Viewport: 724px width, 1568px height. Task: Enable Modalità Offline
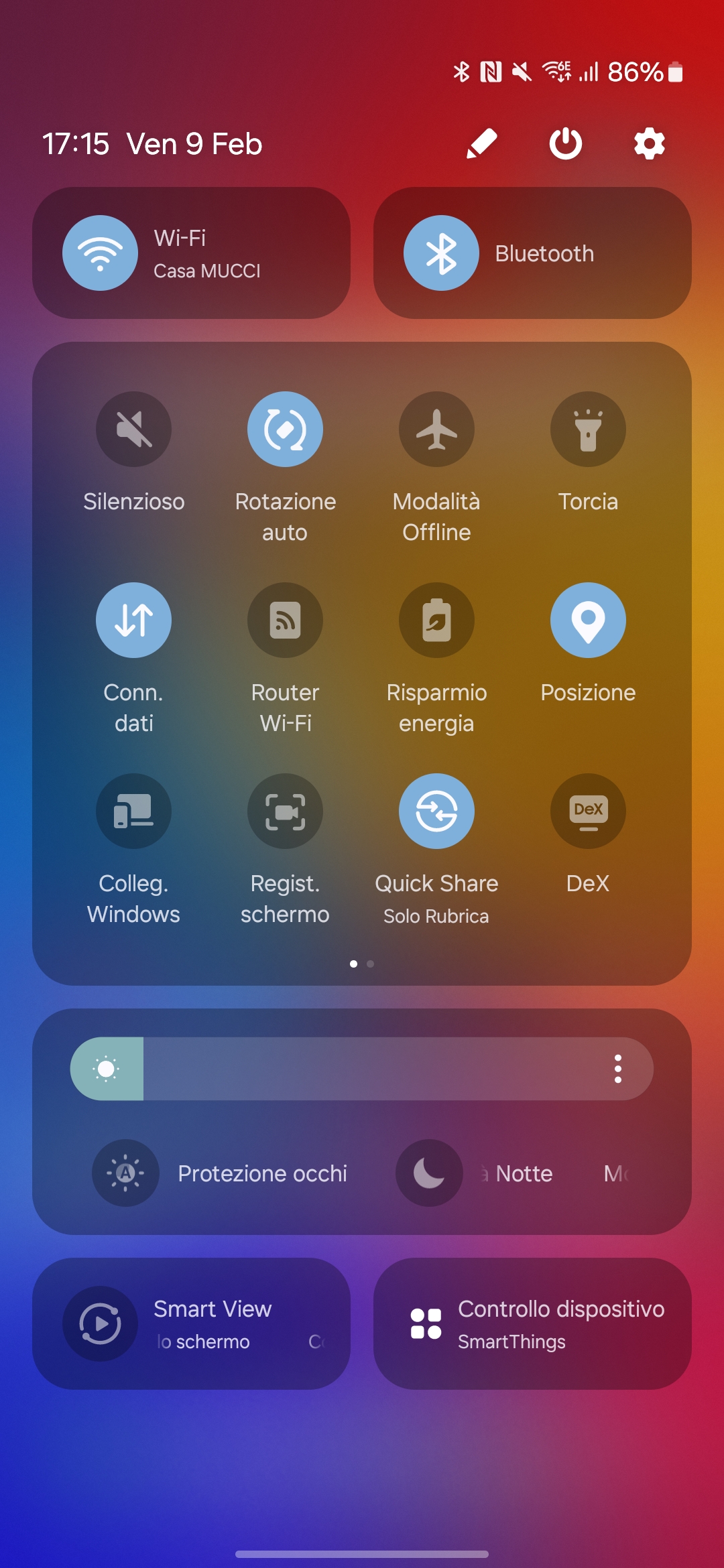(x=436, y=429)
